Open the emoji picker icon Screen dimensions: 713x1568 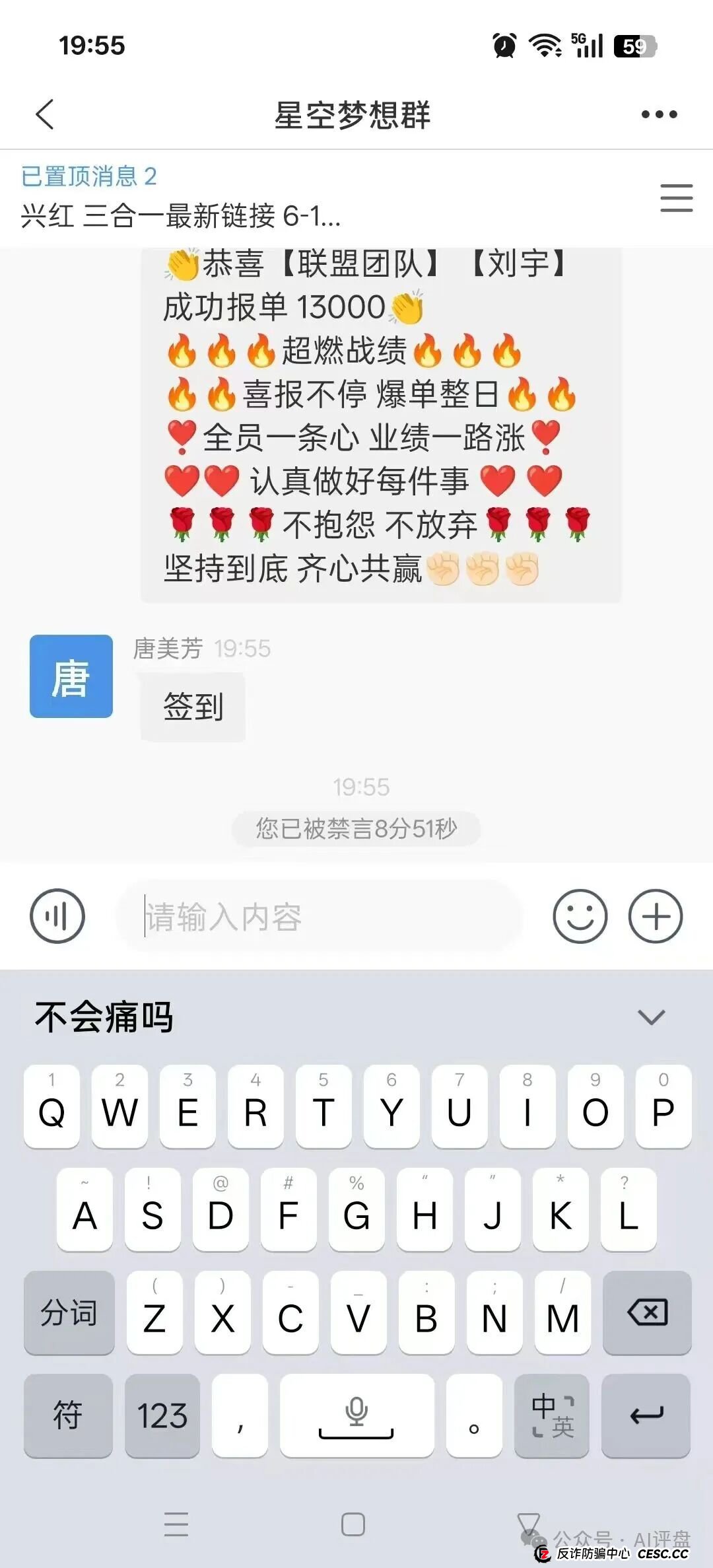pyautogui.click(x=580, y=916)
